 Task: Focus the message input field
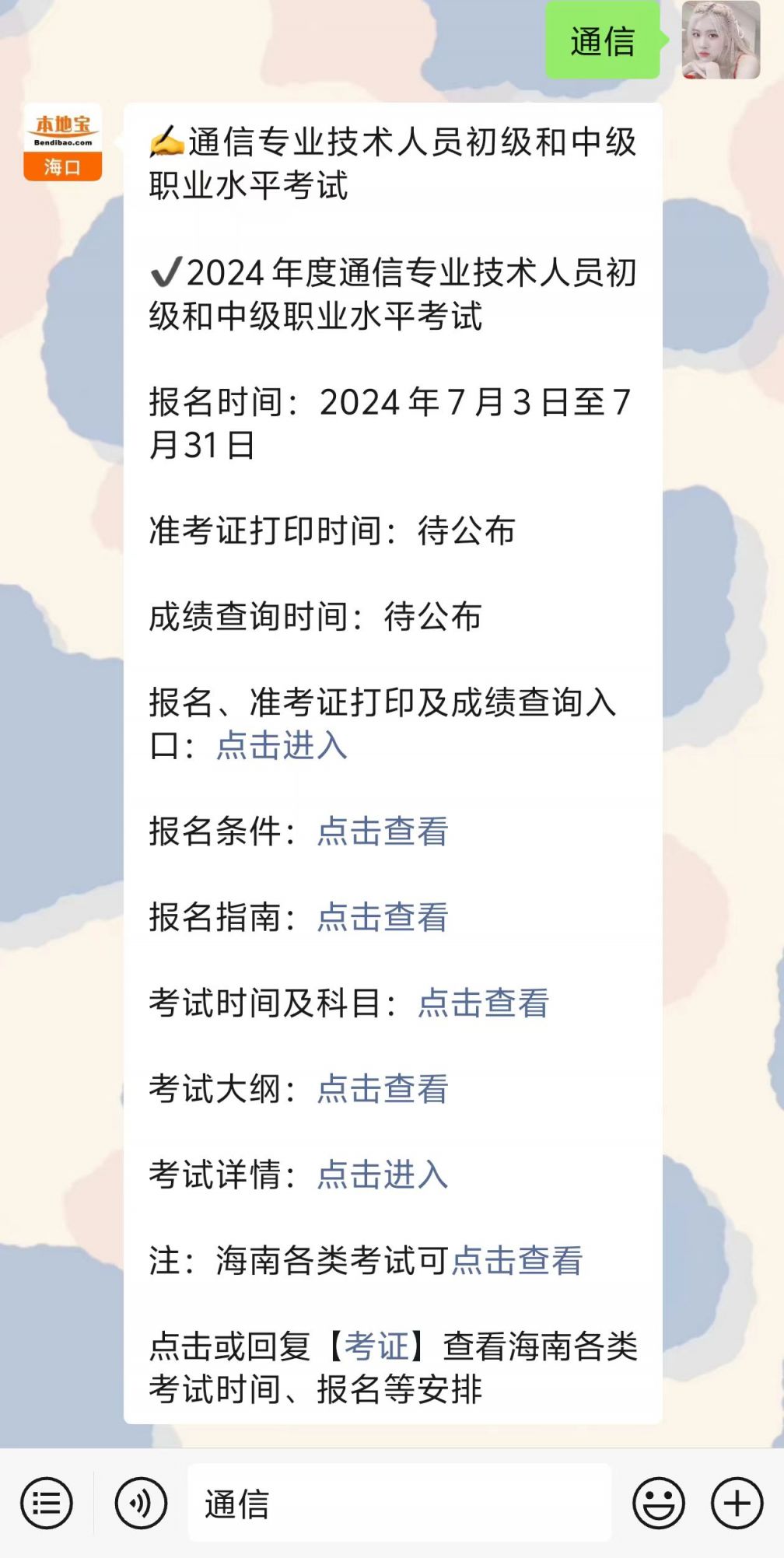399,1504
